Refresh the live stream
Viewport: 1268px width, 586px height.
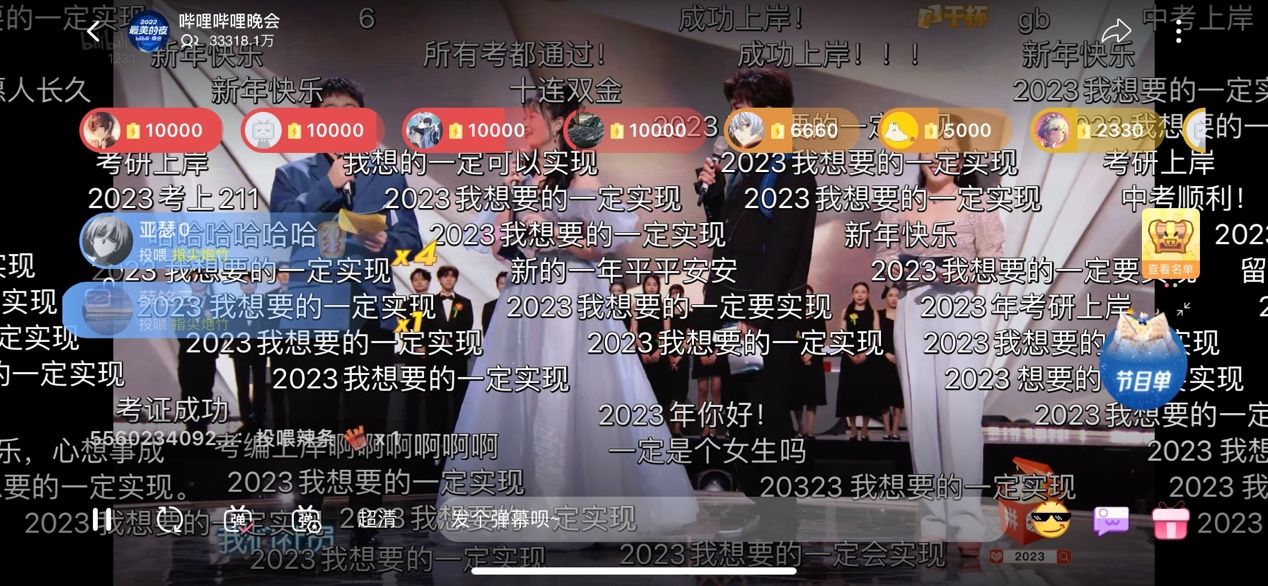click(170, 518)
